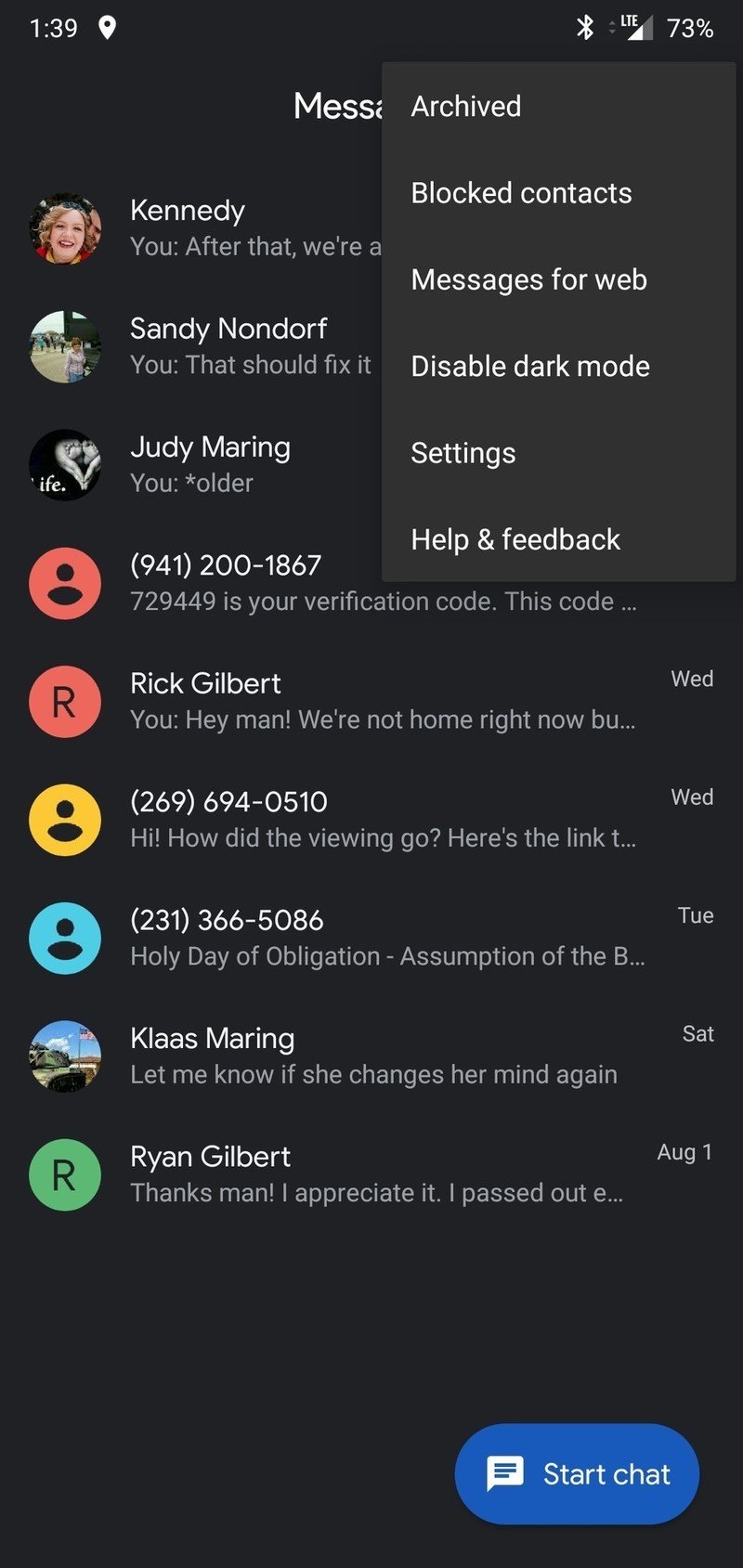Start a new chat
The image size is (743, 1568).
point(577,1473)
